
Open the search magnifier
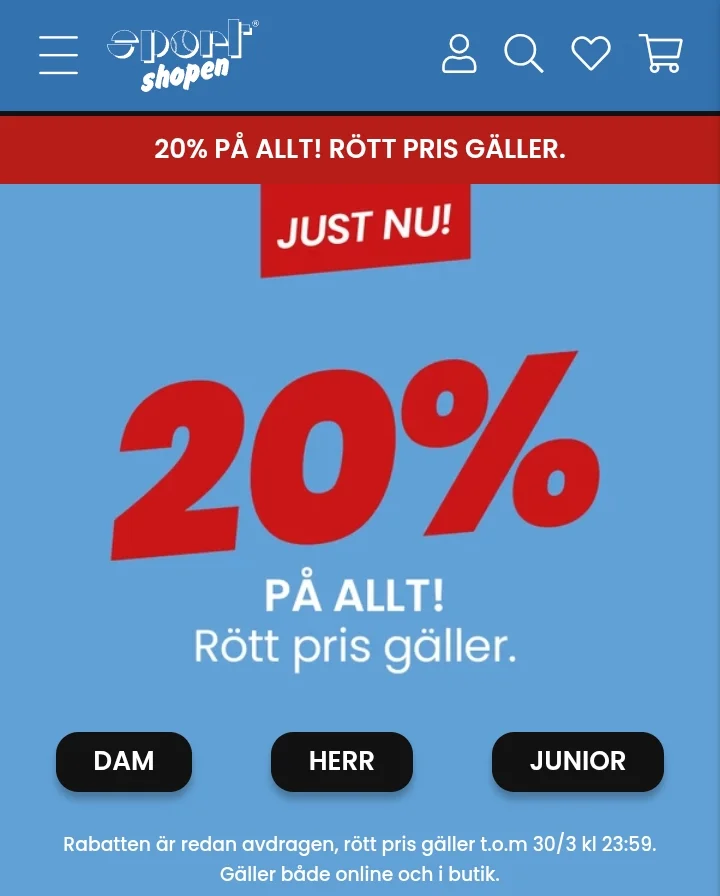523,54
